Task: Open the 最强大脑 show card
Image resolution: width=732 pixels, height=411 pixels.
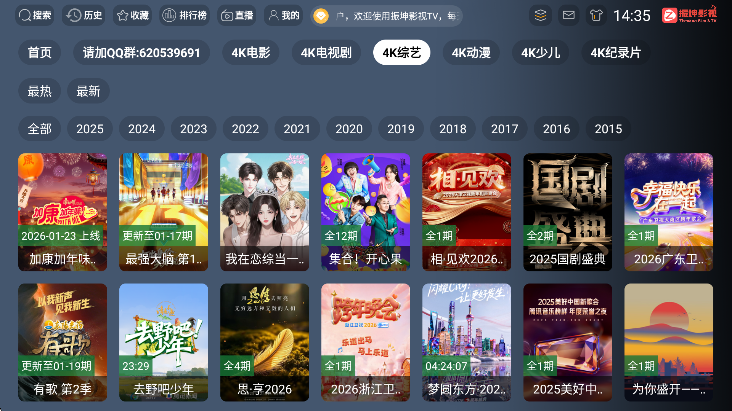Action: pos(163,212)
